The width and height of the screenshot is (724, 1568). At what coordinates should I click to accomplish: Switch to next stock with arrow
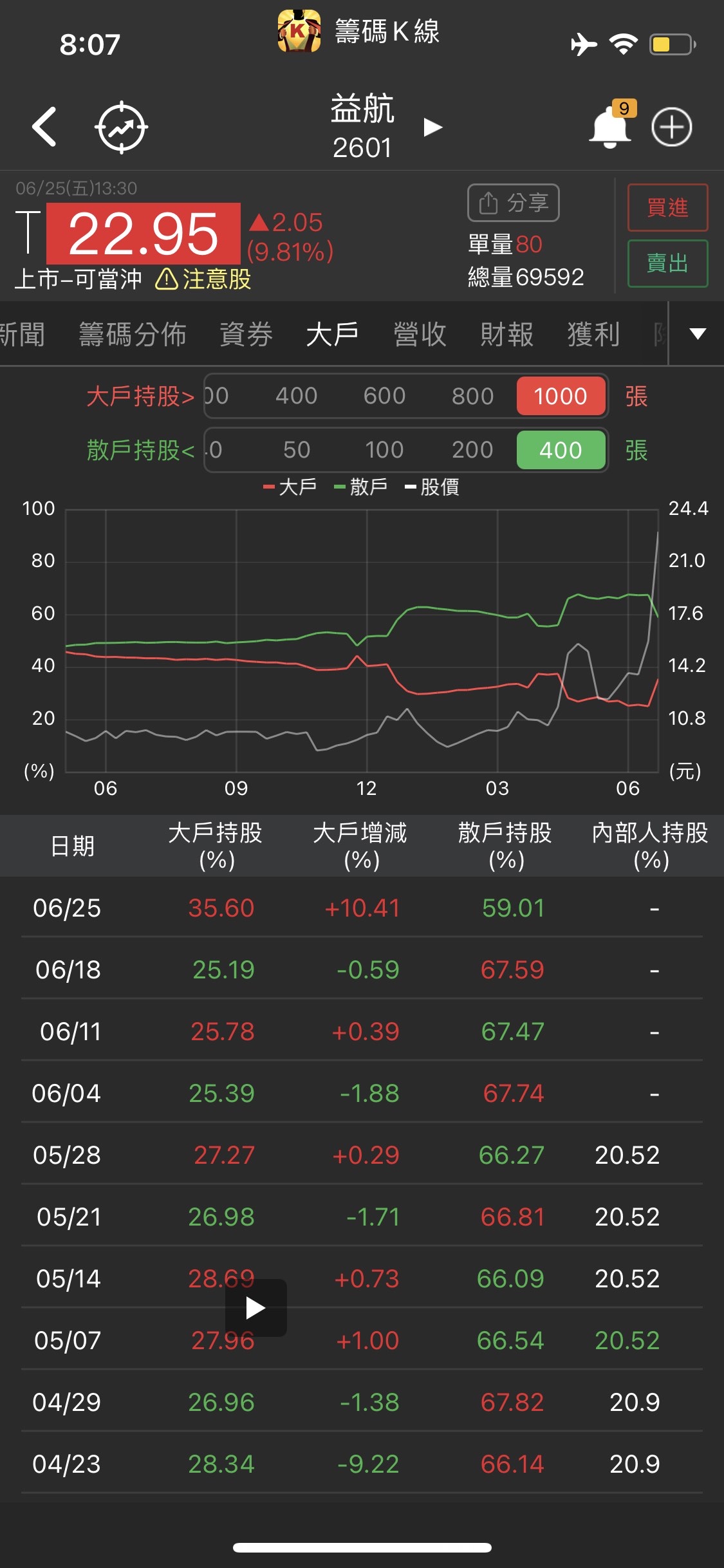click(x=433, y=127)
